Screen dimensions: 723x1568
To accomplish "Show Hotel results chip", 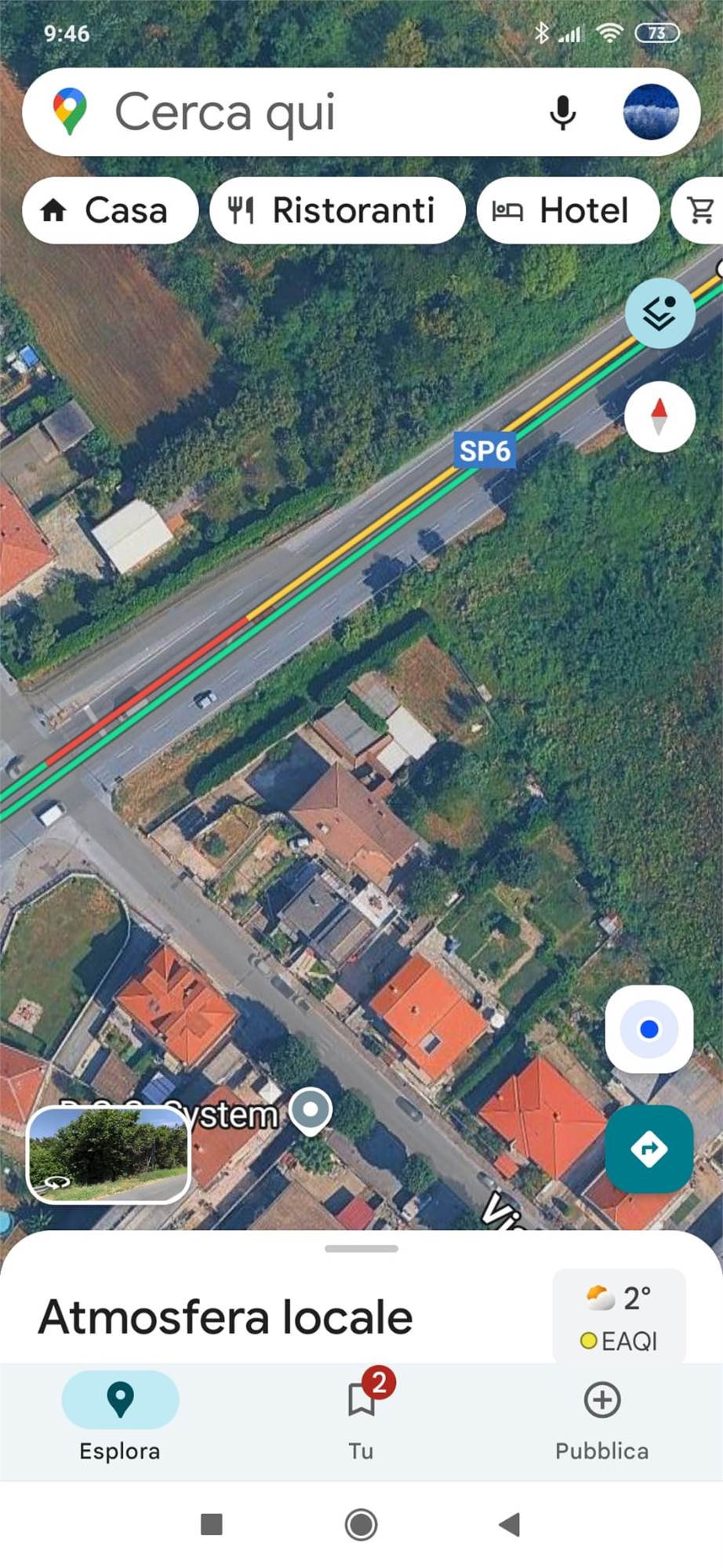I will (x=568, y=210).
